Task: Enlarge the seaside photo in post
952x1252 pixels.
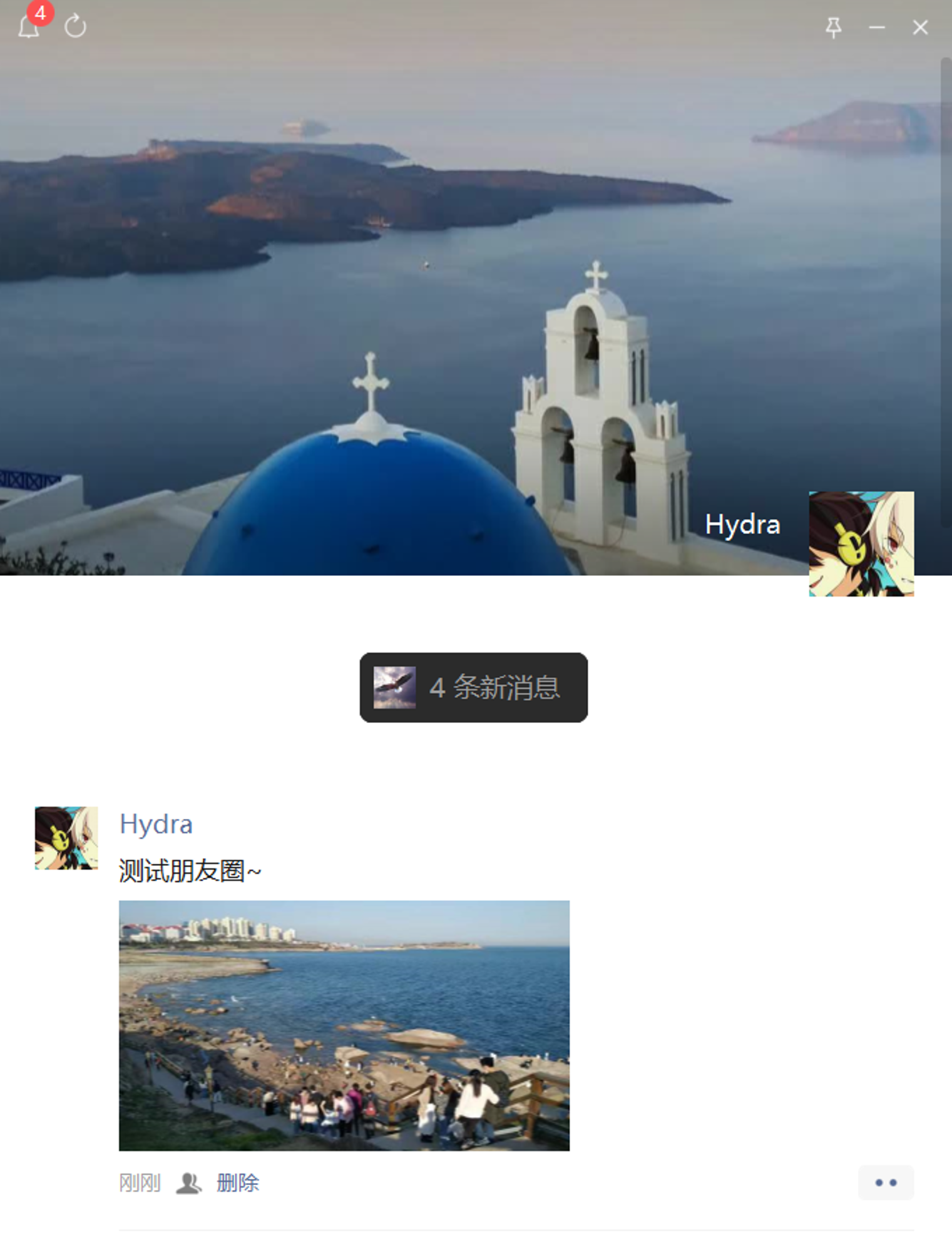Action: [344, 1025]
